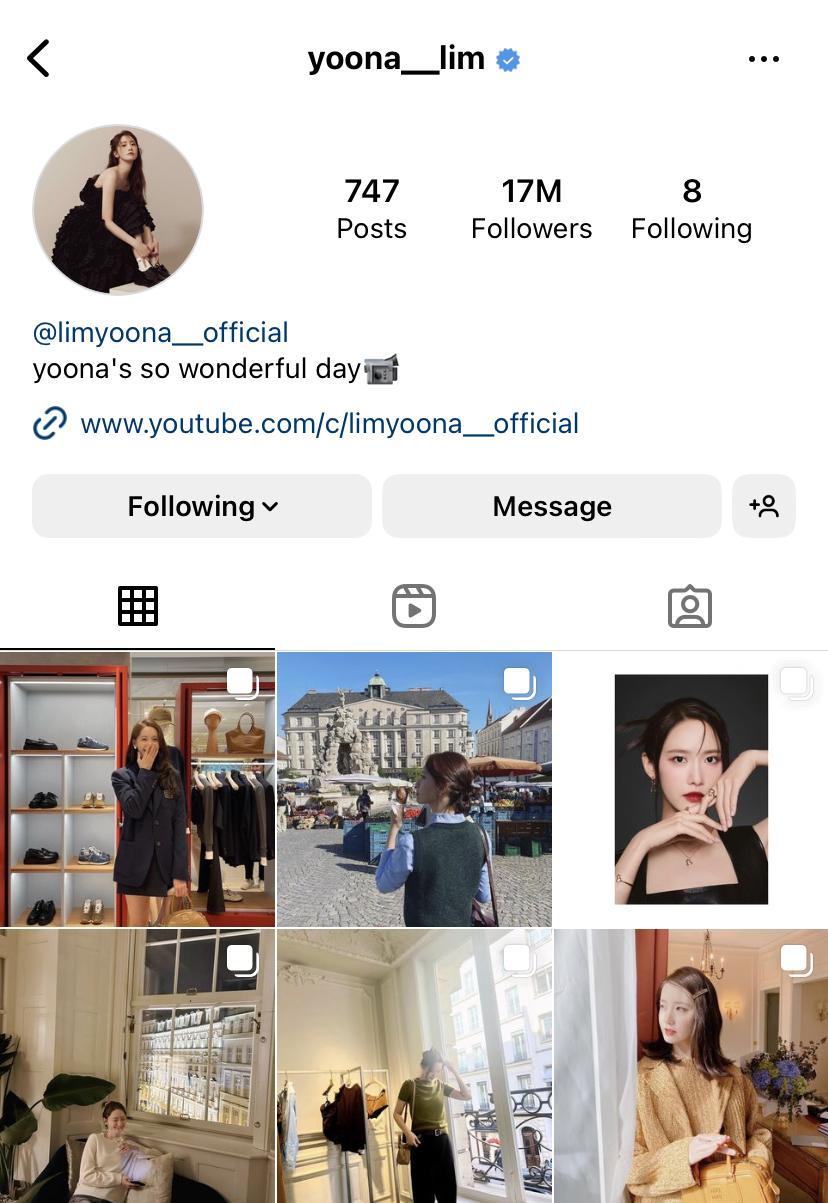Message this profile

pos(551,506)
